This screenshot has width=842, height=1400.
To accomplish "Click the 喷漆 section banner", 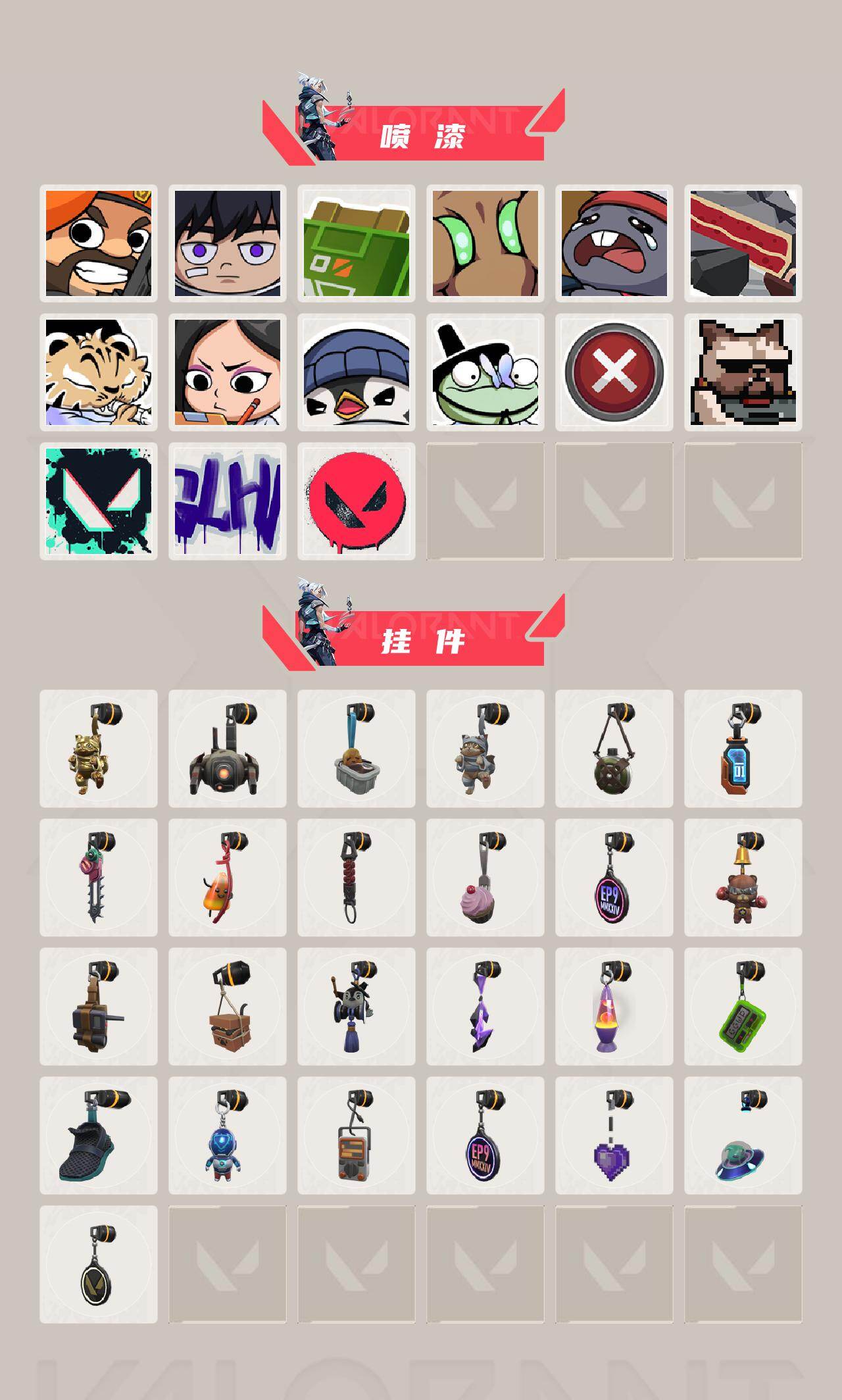I will [x=421, y=134].
